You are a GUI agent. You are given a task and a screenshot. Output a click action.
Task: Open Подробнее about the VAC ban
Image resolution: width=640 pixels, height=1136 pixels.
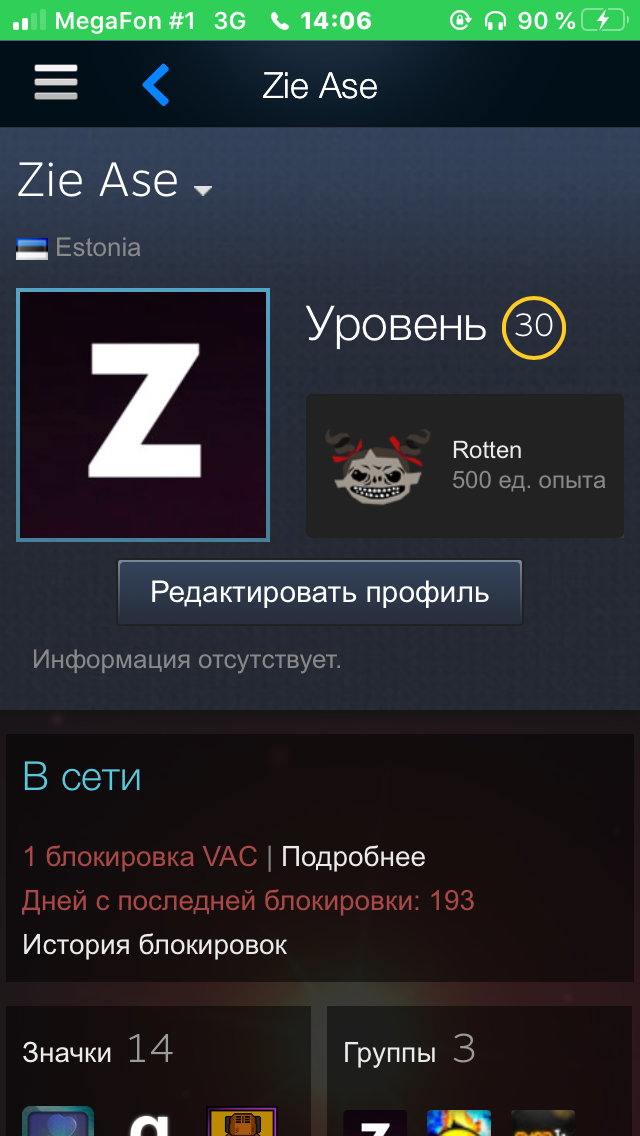point(353,857)
